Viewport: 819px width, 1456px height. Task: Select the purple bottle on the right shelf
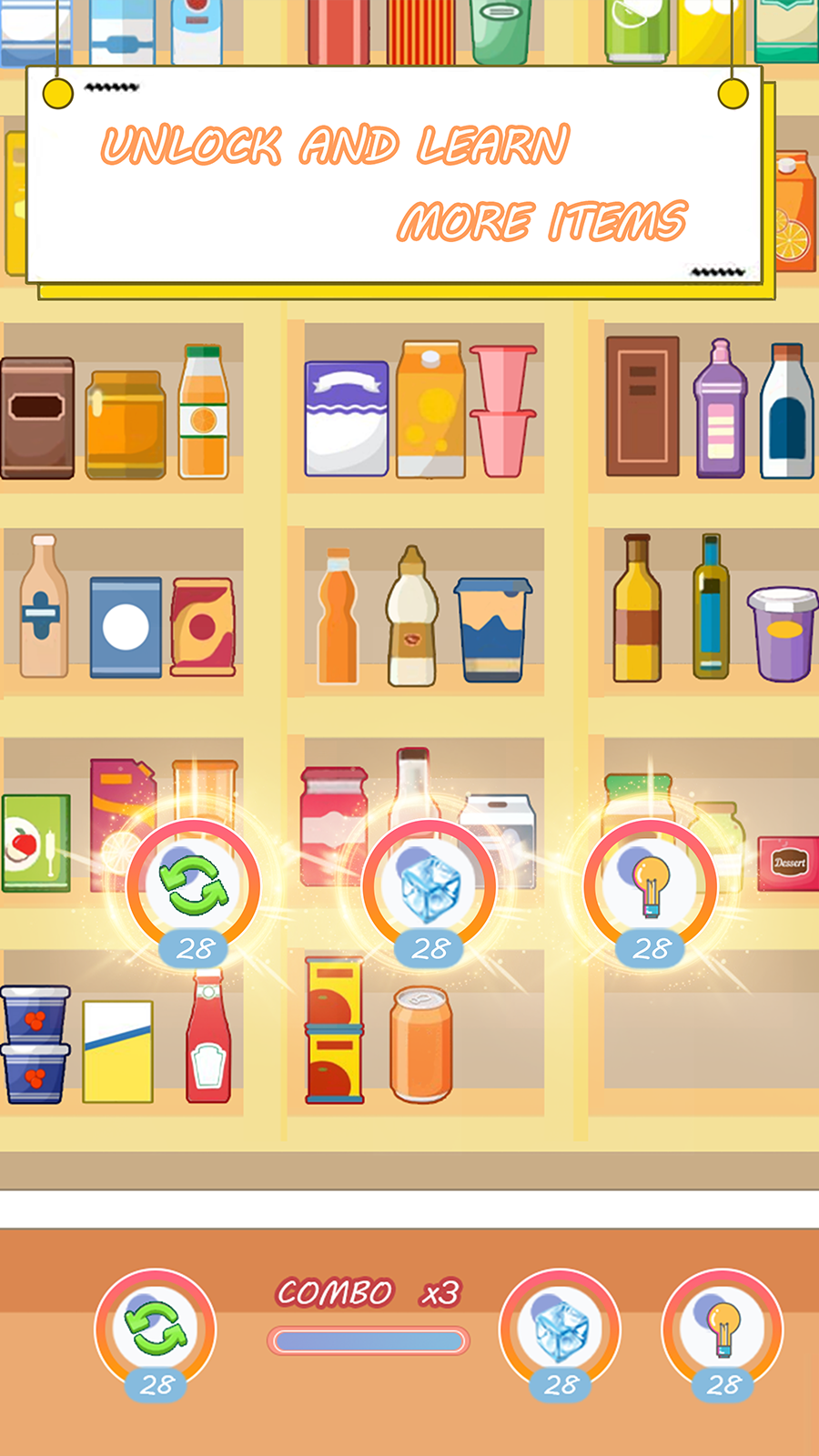[722, 409]
